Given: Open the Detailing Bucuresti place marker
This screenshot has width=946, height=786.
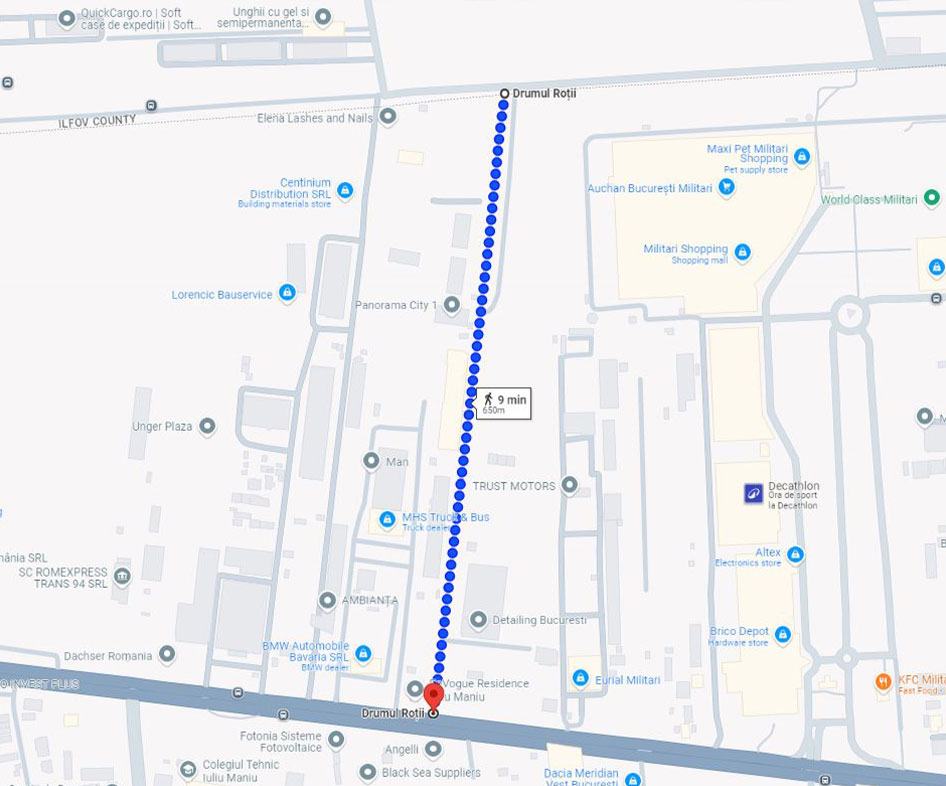Looking at the screenshot, I should [478, 620].
